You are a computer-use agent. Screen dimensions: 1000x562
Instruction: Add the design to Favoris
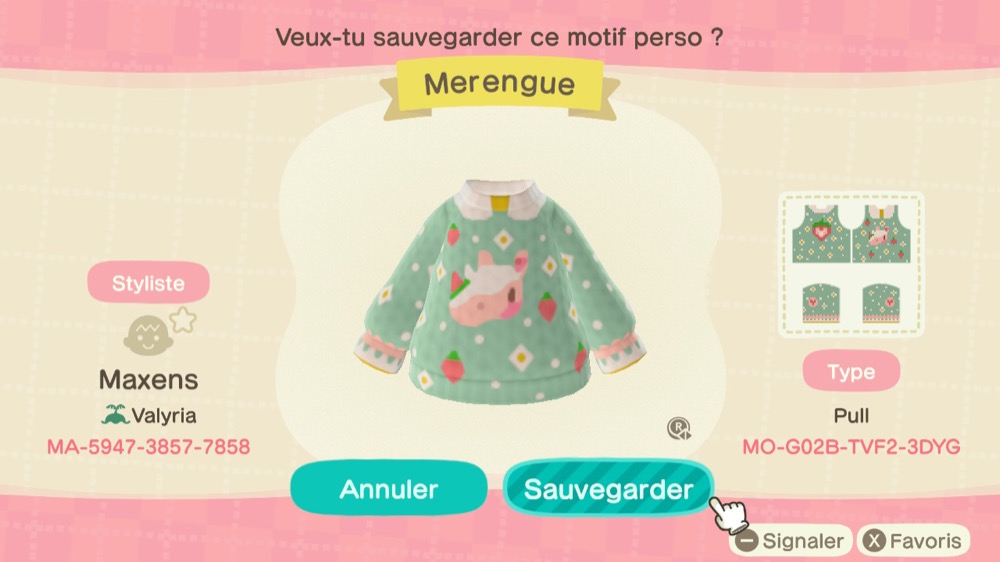[x=913, y=541]
